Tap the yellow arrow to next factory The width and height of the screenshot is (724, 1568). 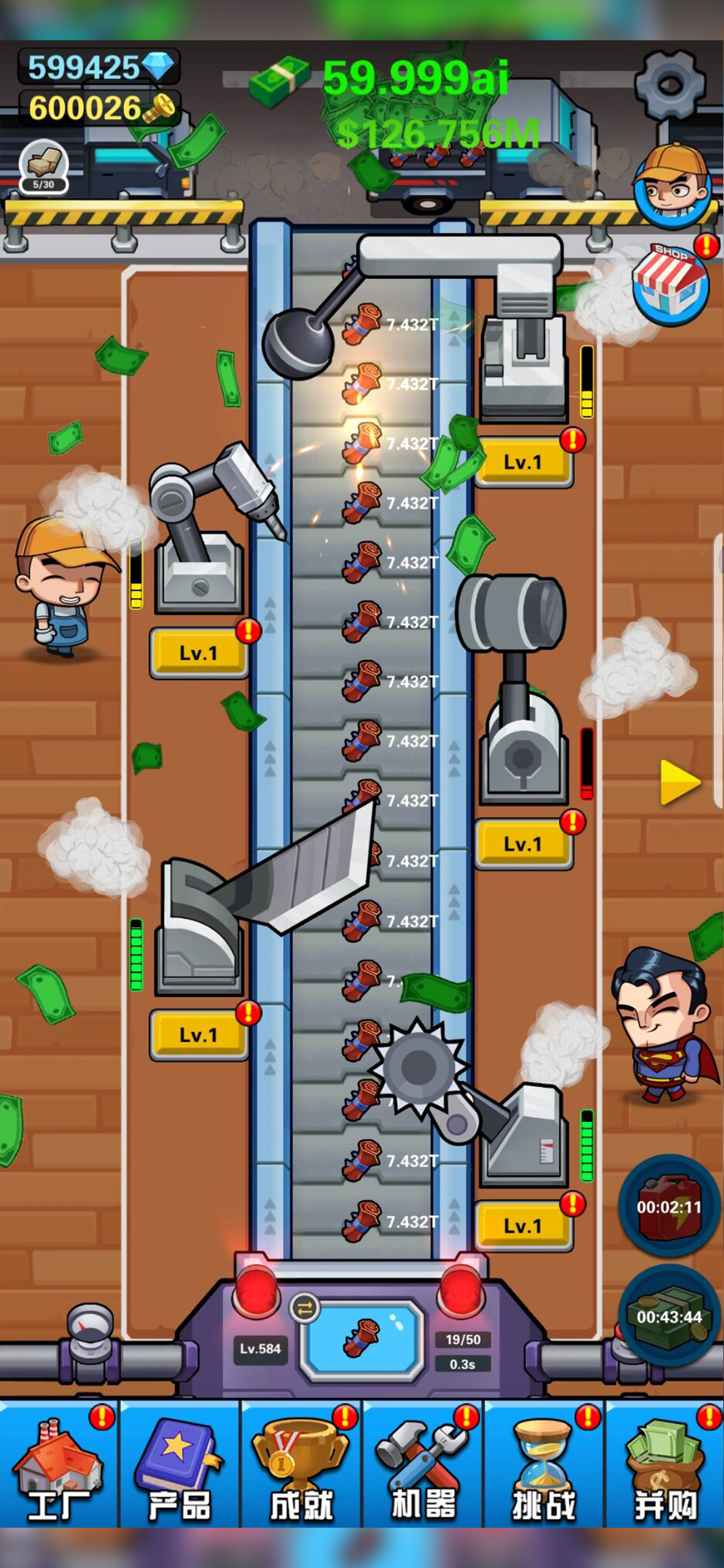[680, 782]
